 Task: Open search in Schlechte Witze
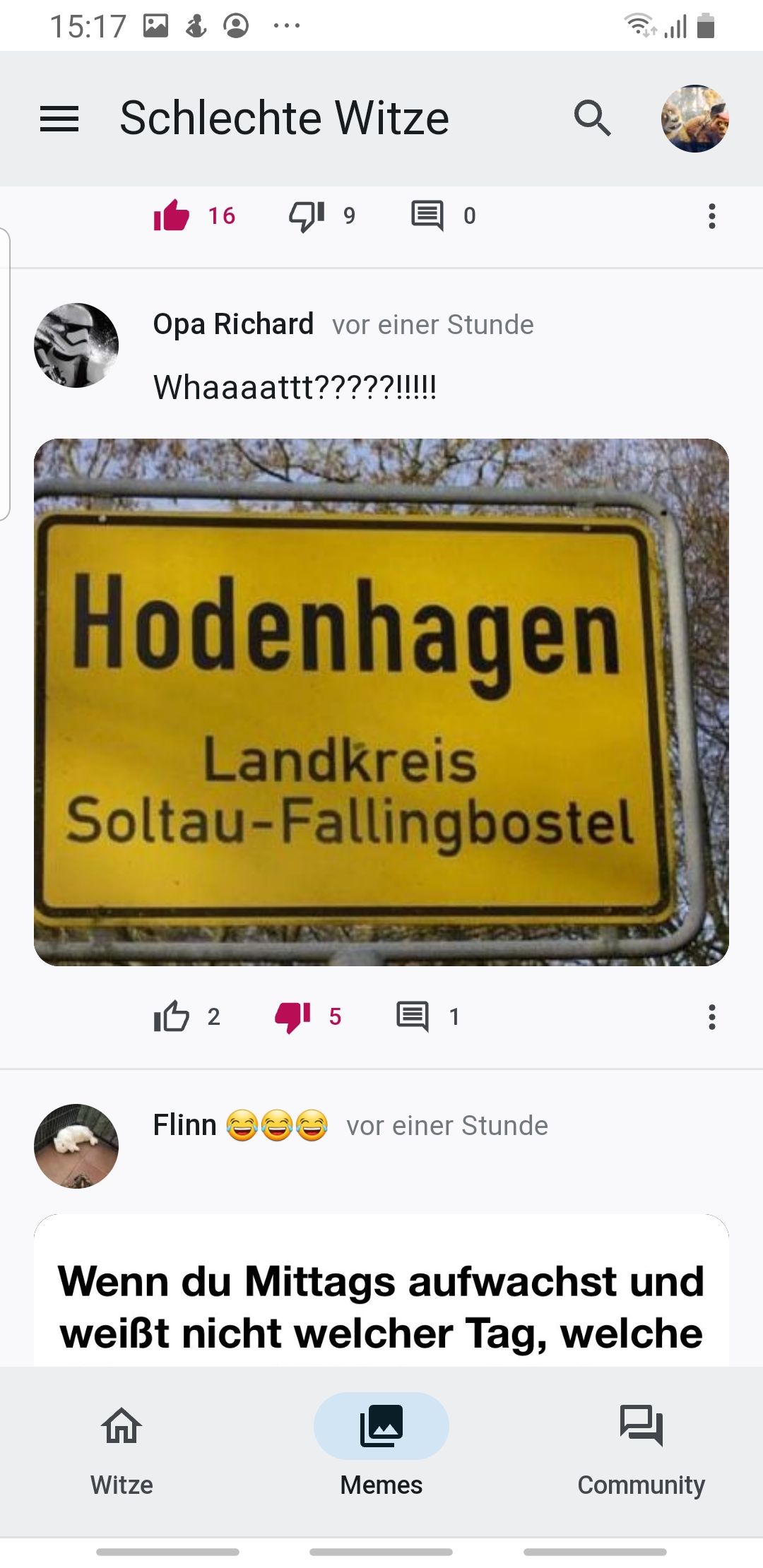[592, 118]
